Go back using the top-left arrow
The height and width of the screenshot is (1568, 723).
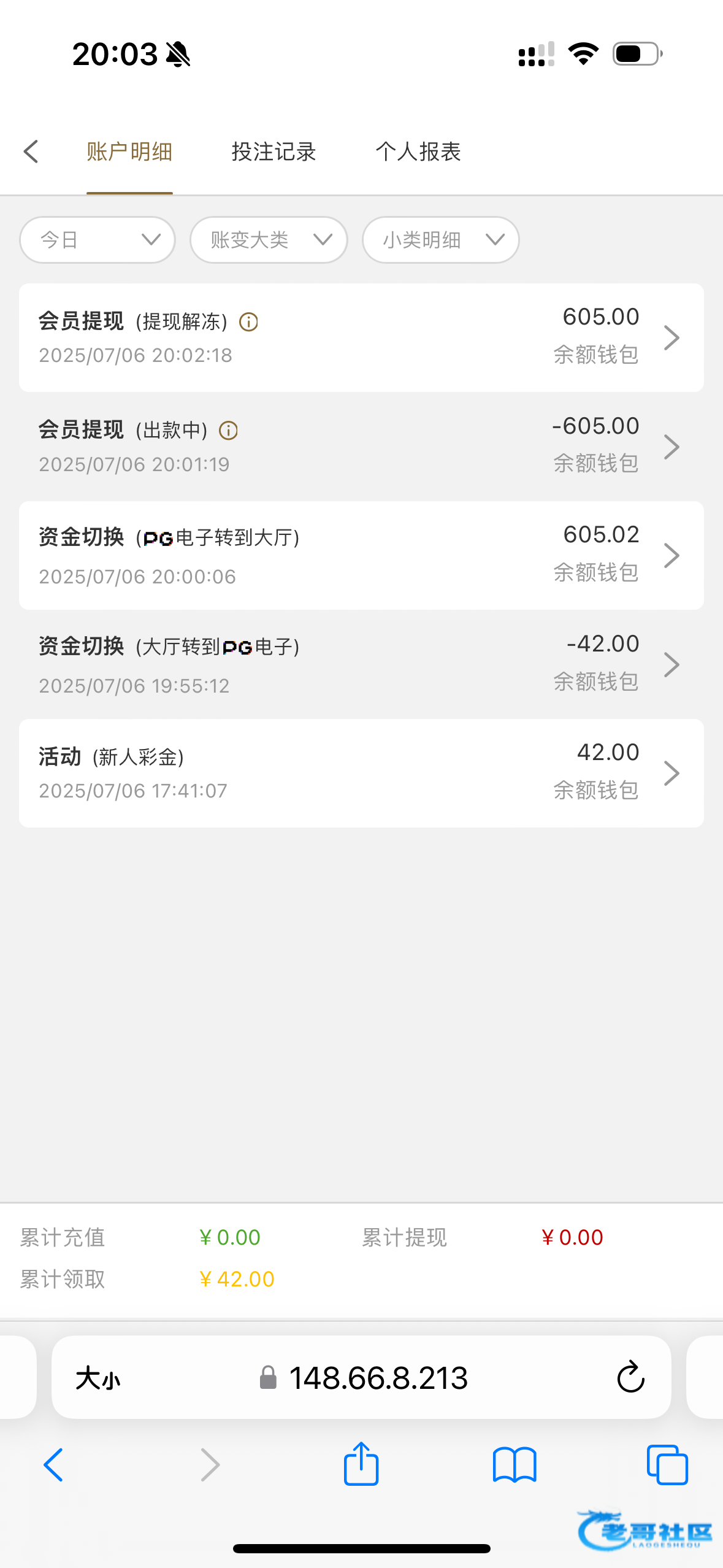pyautogui.click(x=31, y=152)
